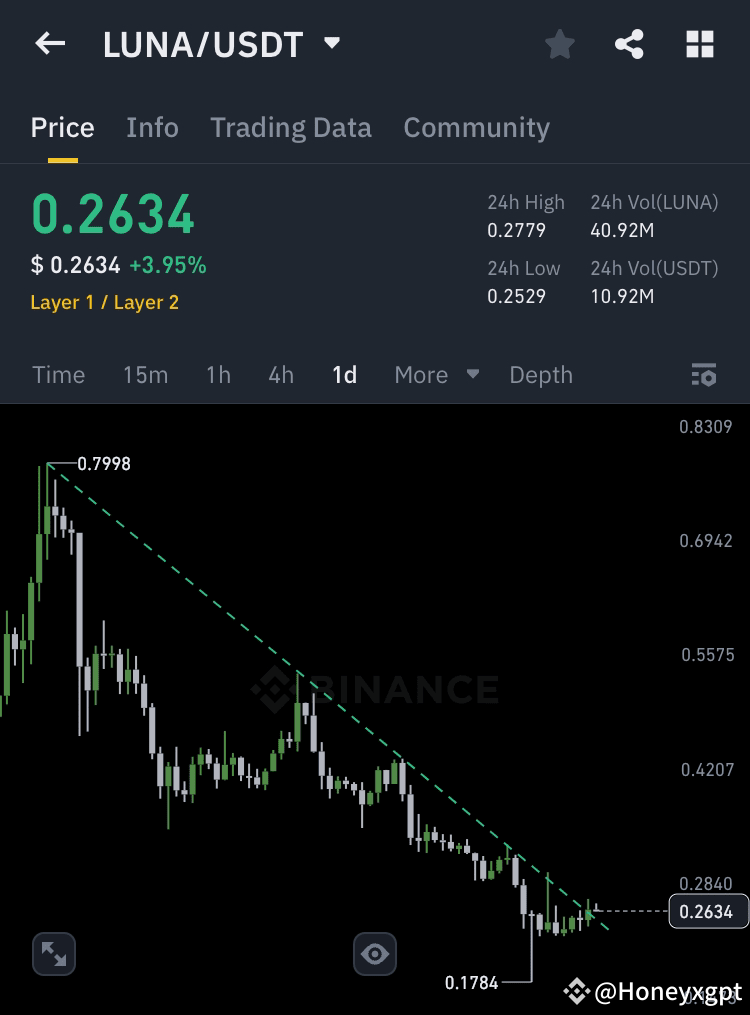Select the 1h candle interval
This screenshot has width=750, height=1015.
pos(218,375)
